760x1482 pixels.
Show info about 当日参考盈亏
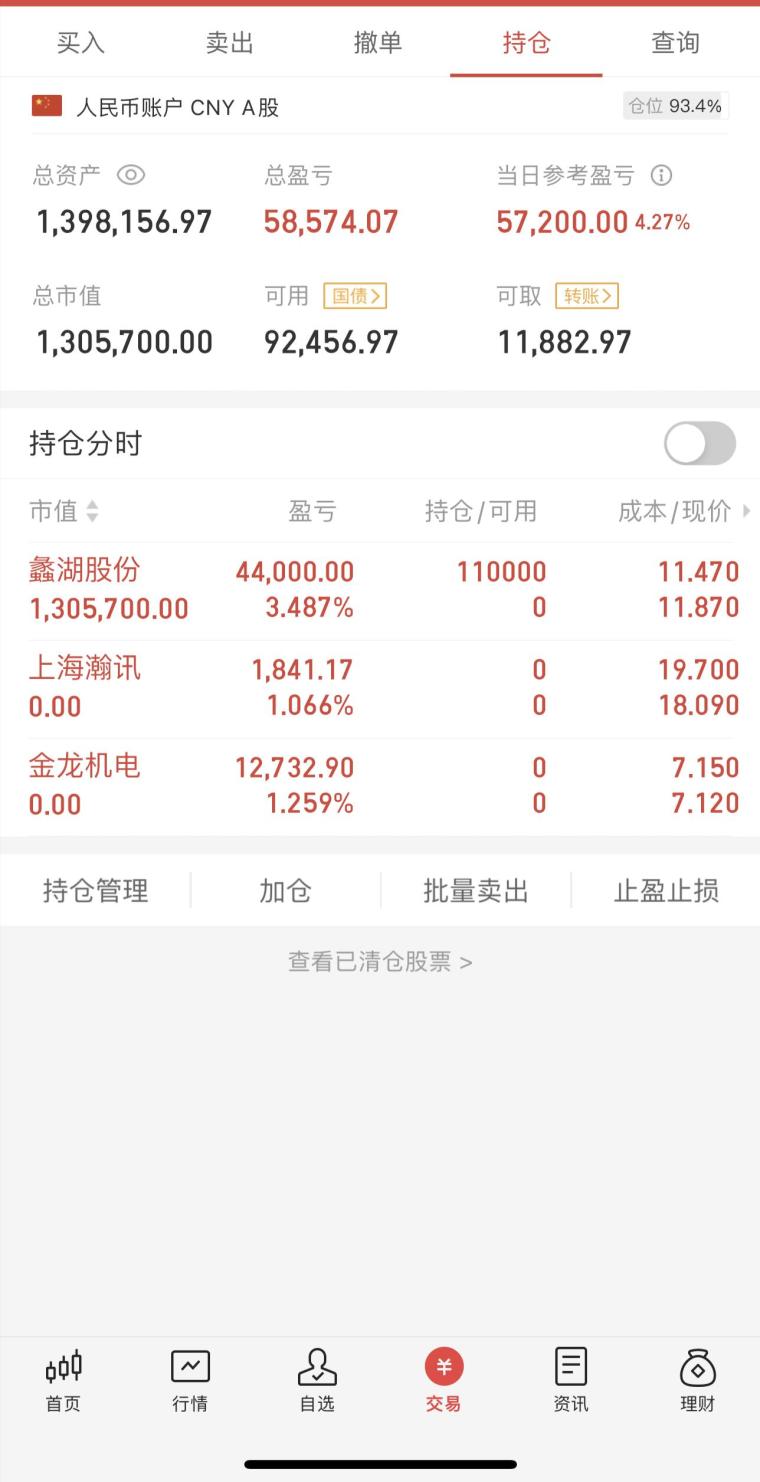coord(661,176)
